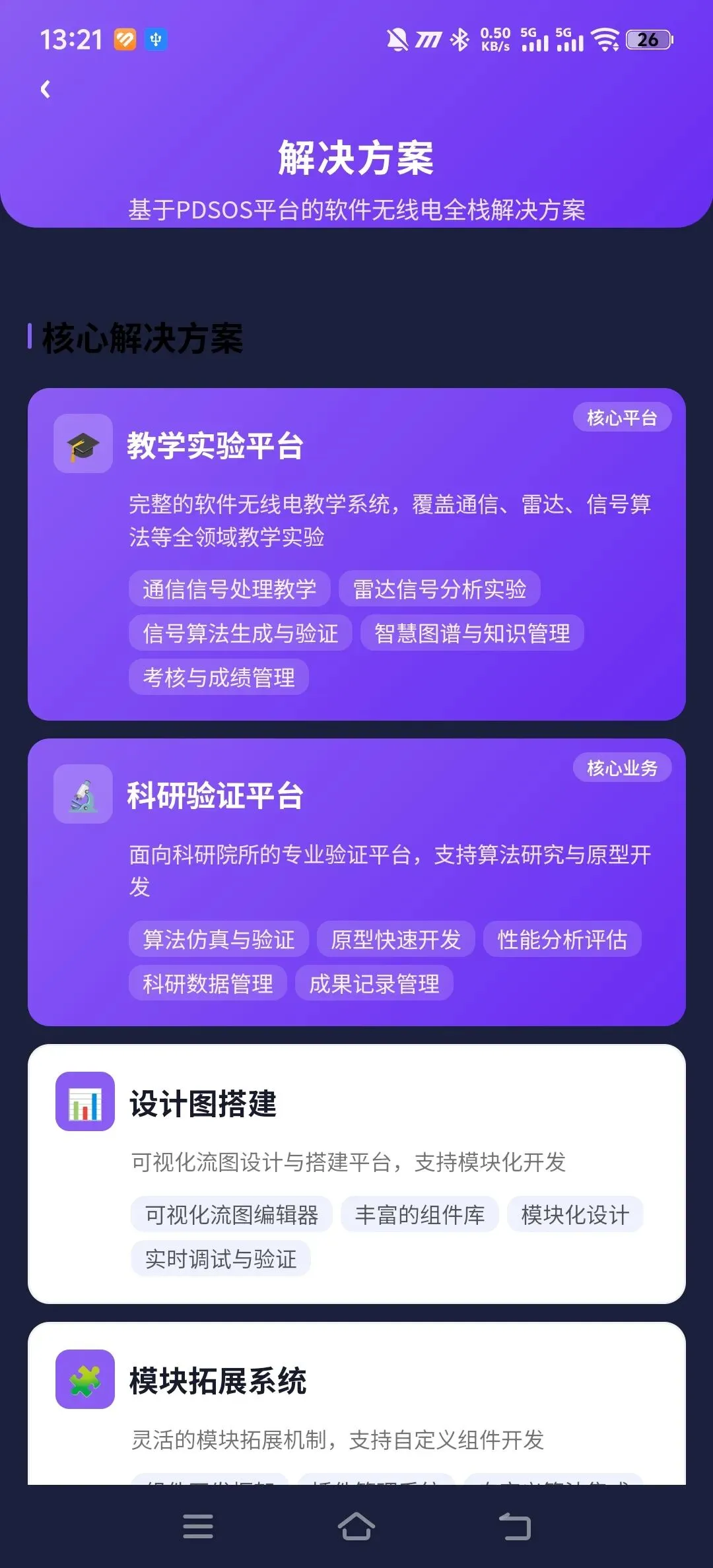Open the 教学实验平台 card

[x=356, y=554]
